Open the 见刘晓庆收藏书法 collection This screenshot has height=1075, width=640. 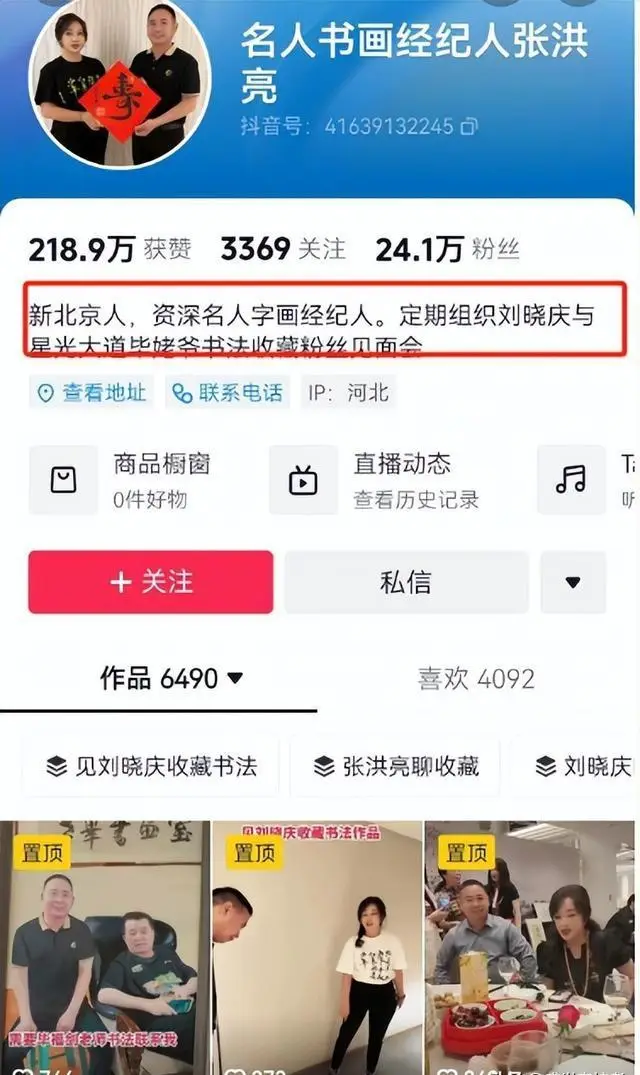point(151,767)
